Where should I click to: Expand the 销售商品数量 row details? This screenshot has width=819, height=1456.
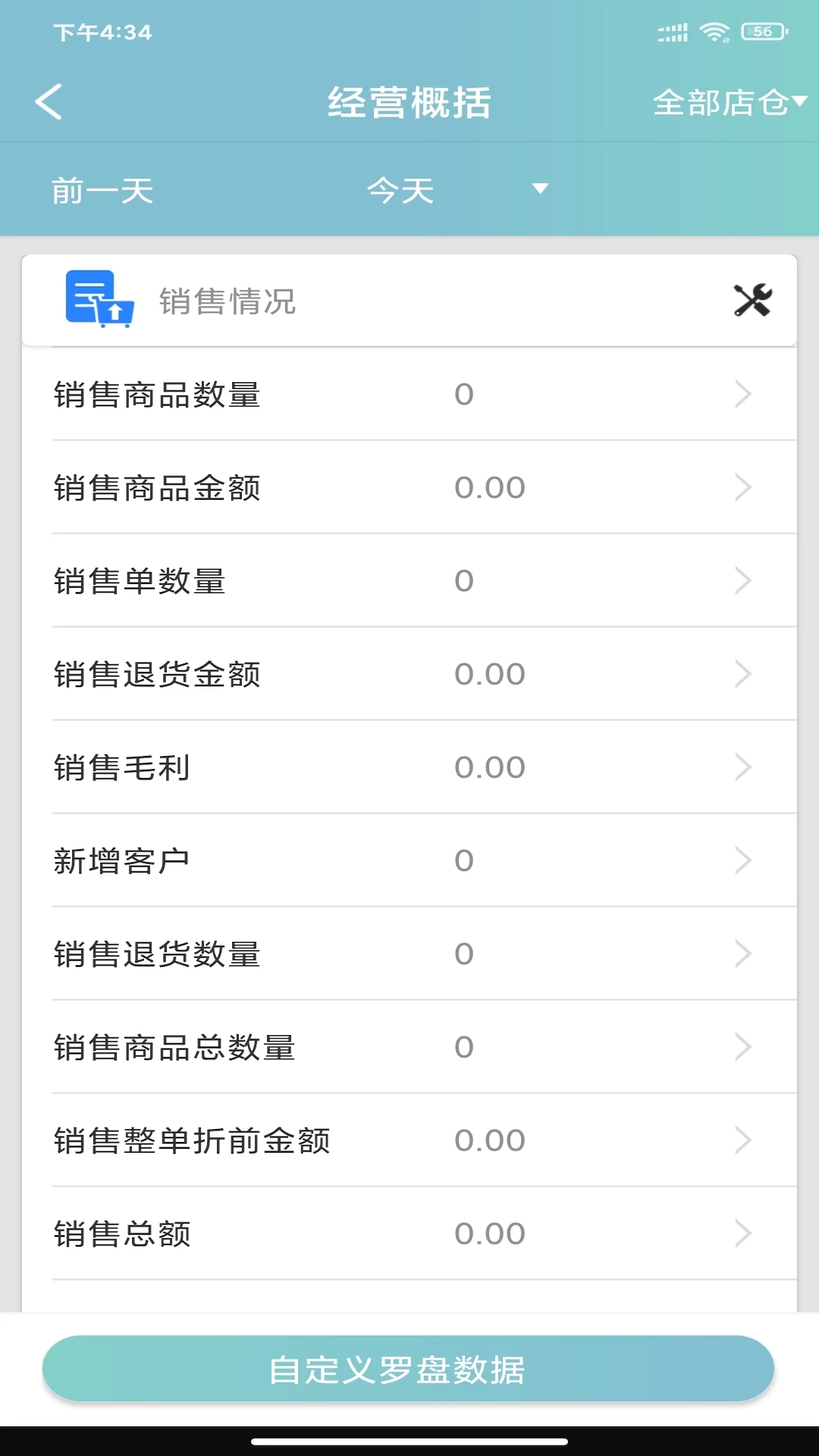point(409,394)
